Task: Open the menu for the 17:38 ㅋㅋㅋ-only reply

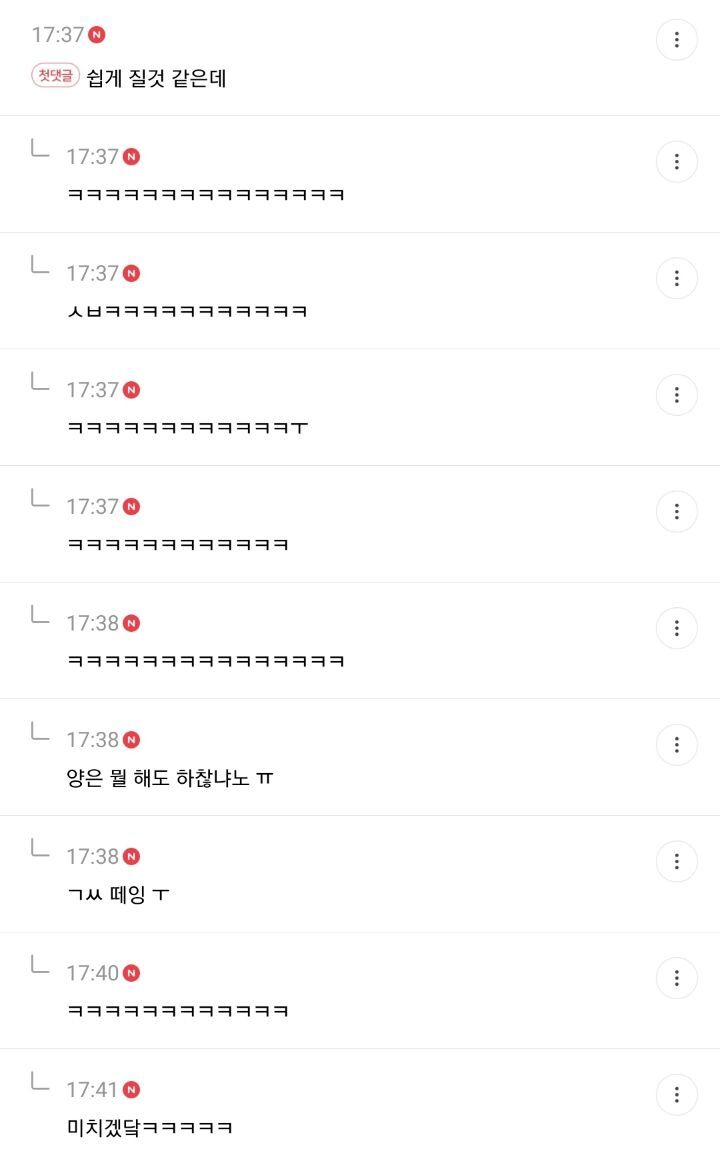Action: 676,628
